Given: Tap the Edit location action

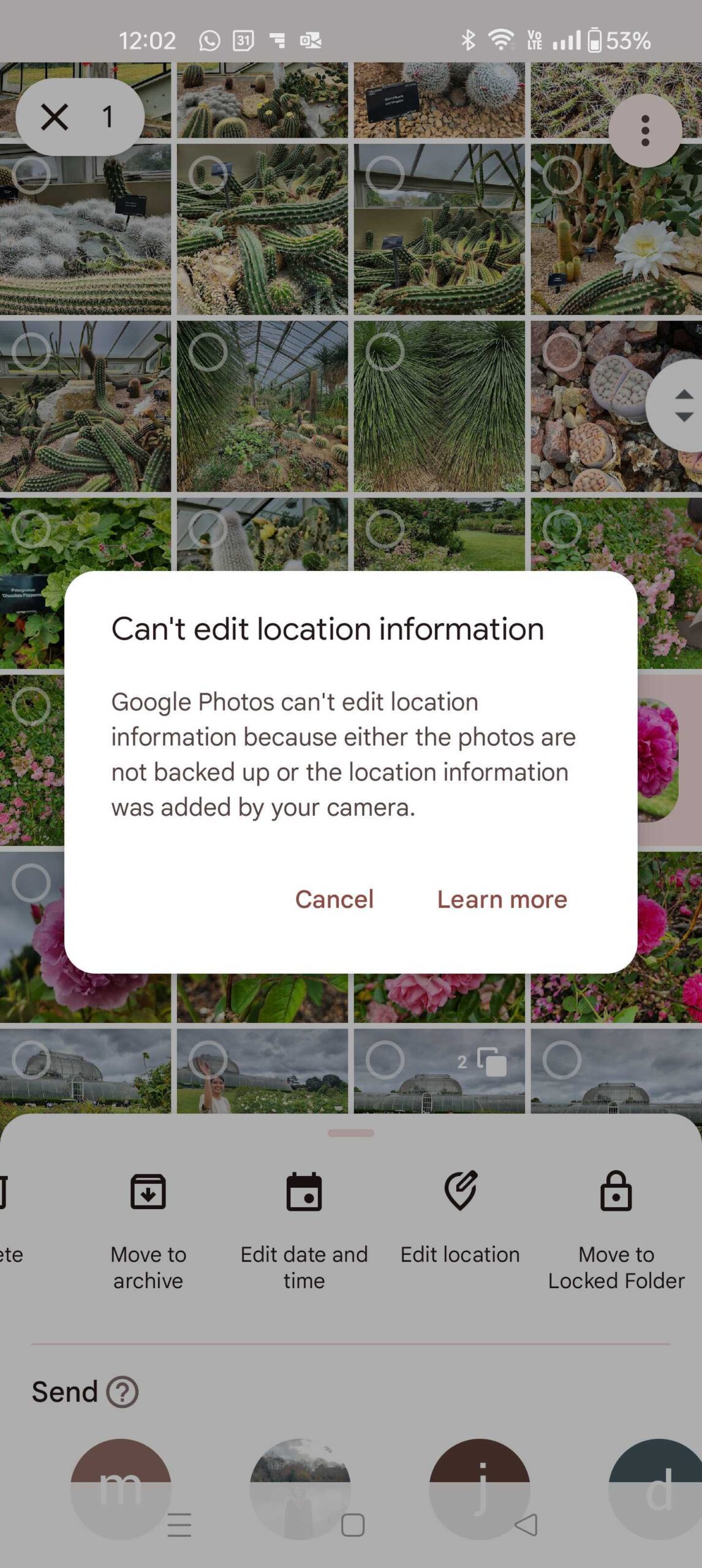Looking at the screenshot, I should click(x=460, y=1219).
